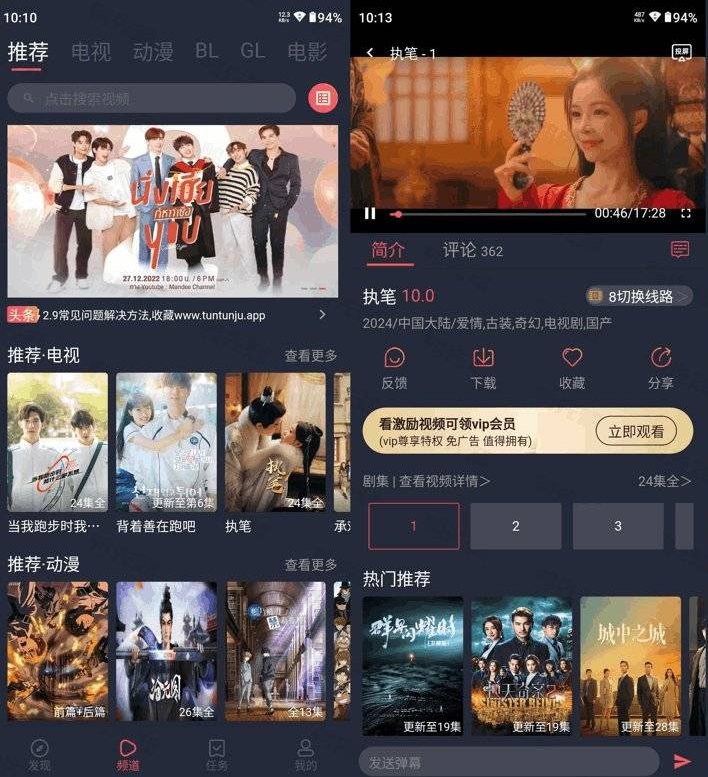Enter fullscreen video mode
708x777 pixels.
coord(686,213)
